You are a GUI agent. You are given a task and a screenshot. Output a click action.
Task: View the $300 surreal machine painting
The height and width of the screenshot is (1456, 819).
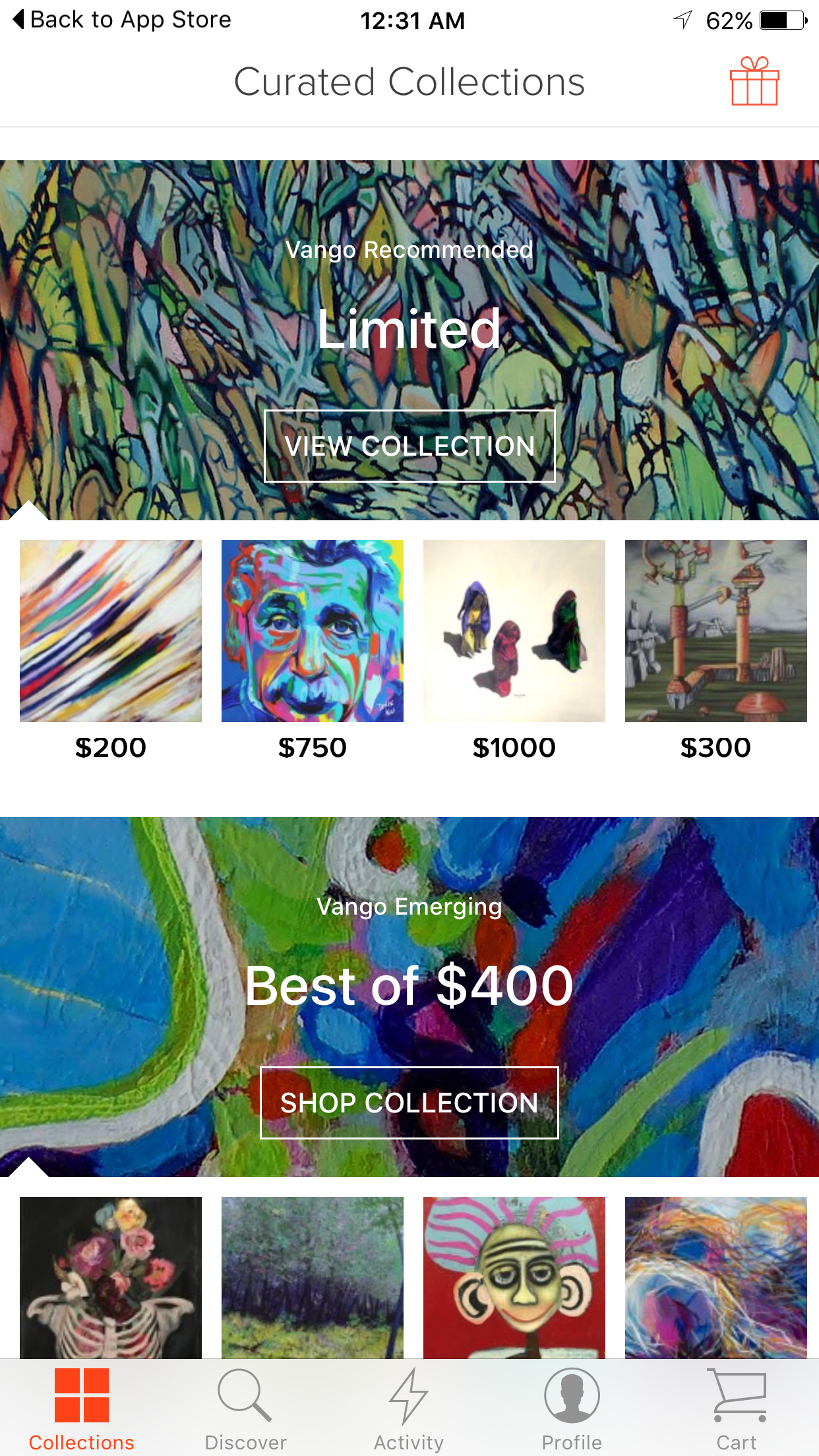716,631
